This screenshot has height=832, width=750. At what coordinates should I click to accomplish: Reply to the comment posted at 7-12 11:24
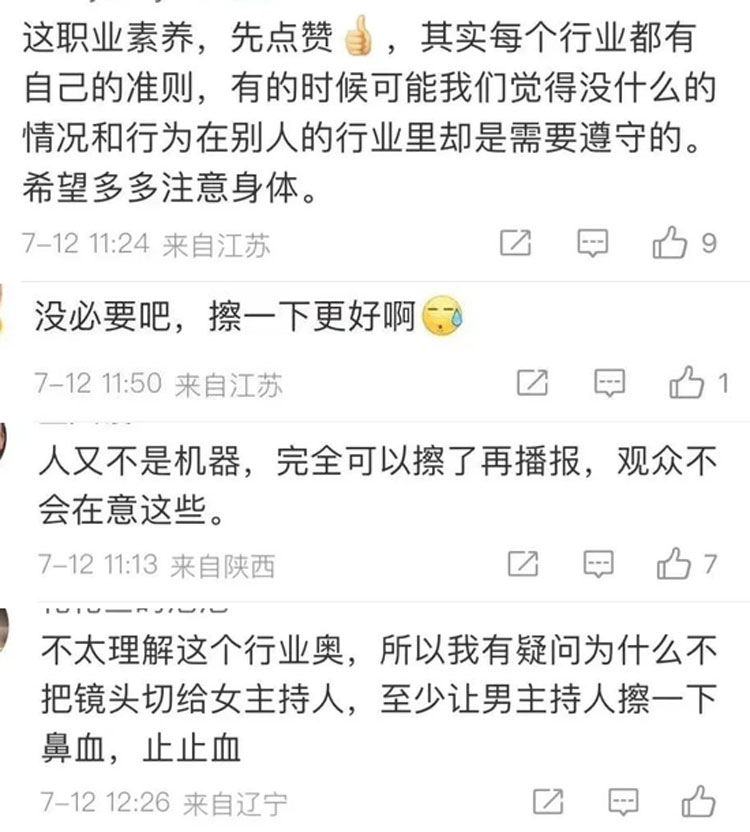(x=593, y=242)
